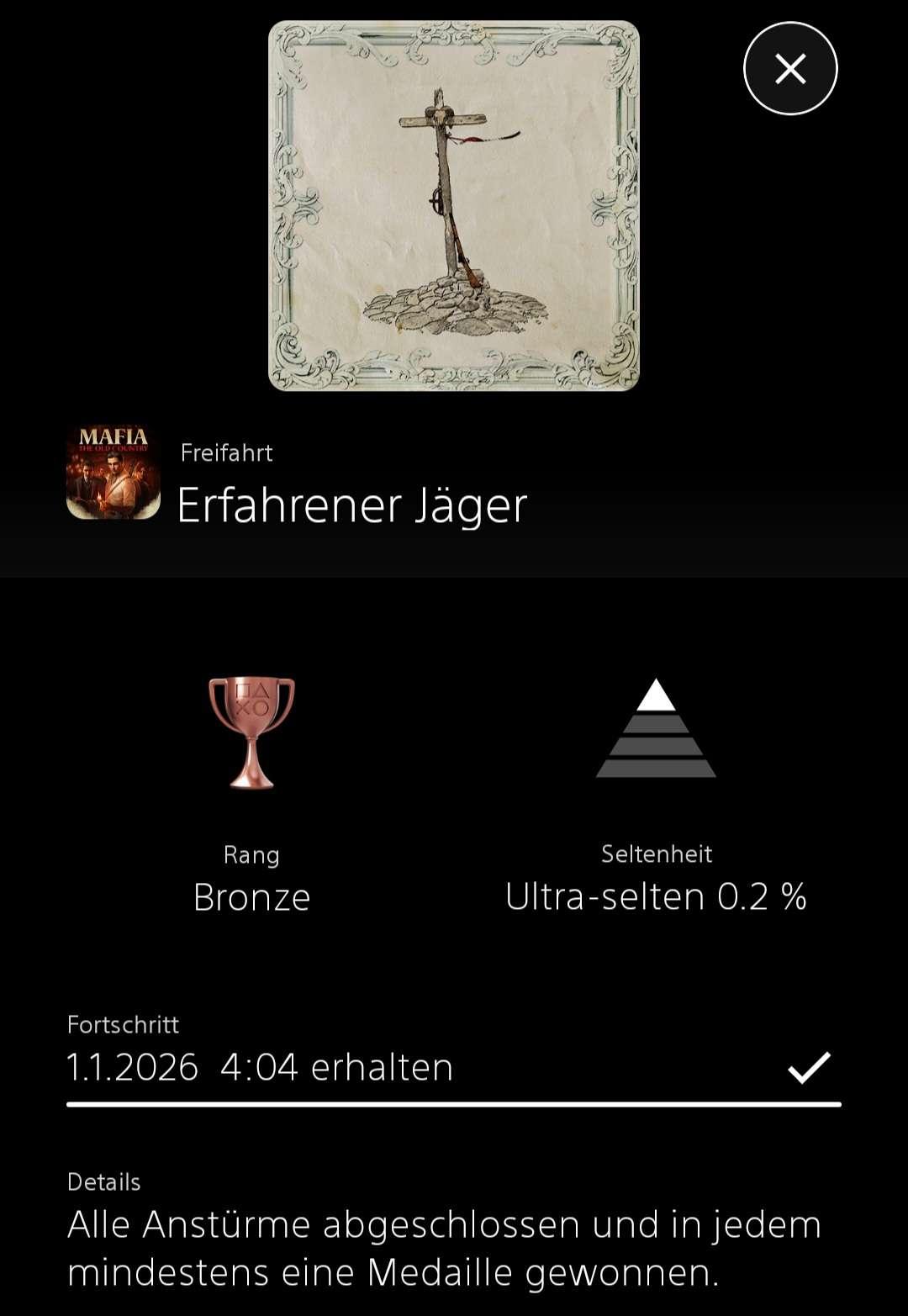Viewport: 908px width, 1316px height.
Task: Open the Mafia game icon
Action: [x=113, y=473]
